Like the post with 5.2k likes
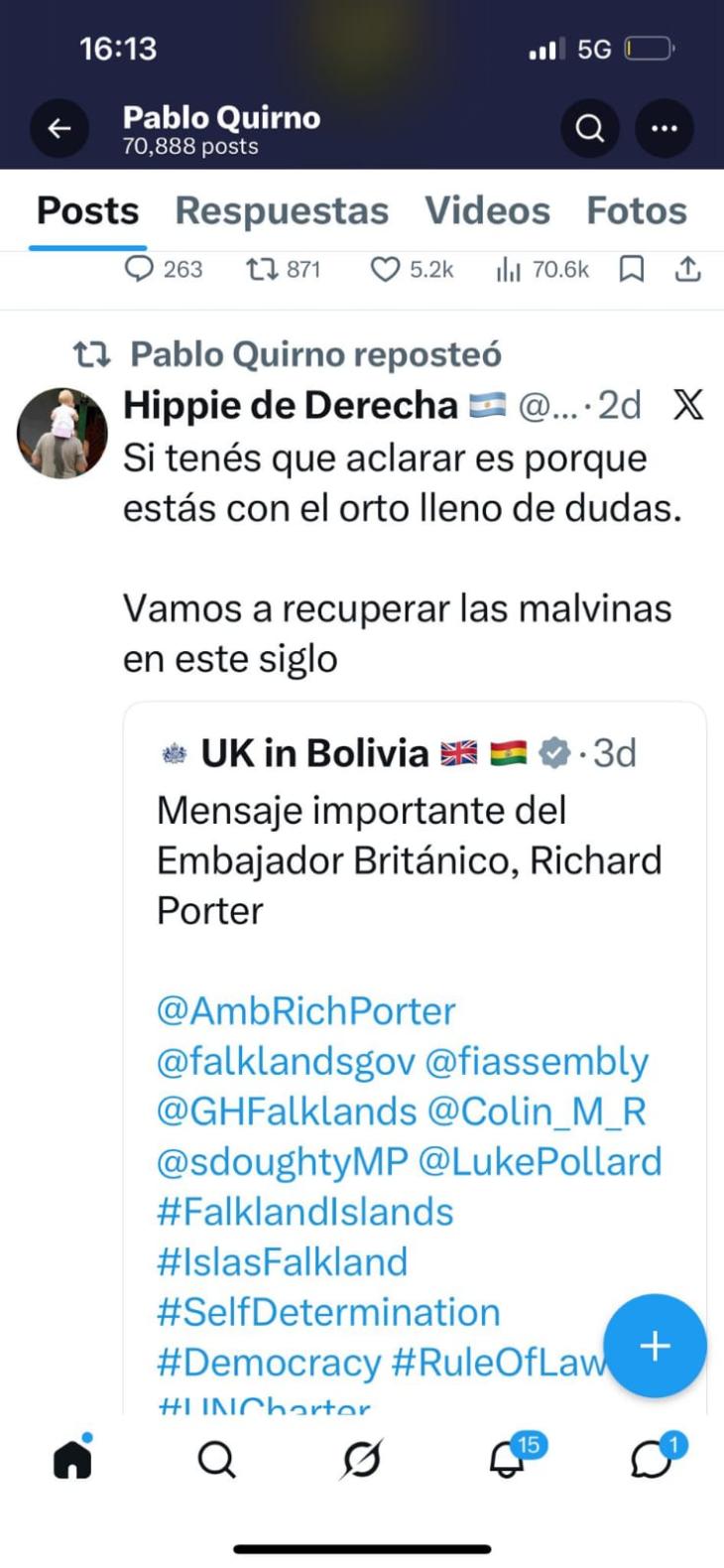This screenshot has width=724, height=1568. (411, 269)
